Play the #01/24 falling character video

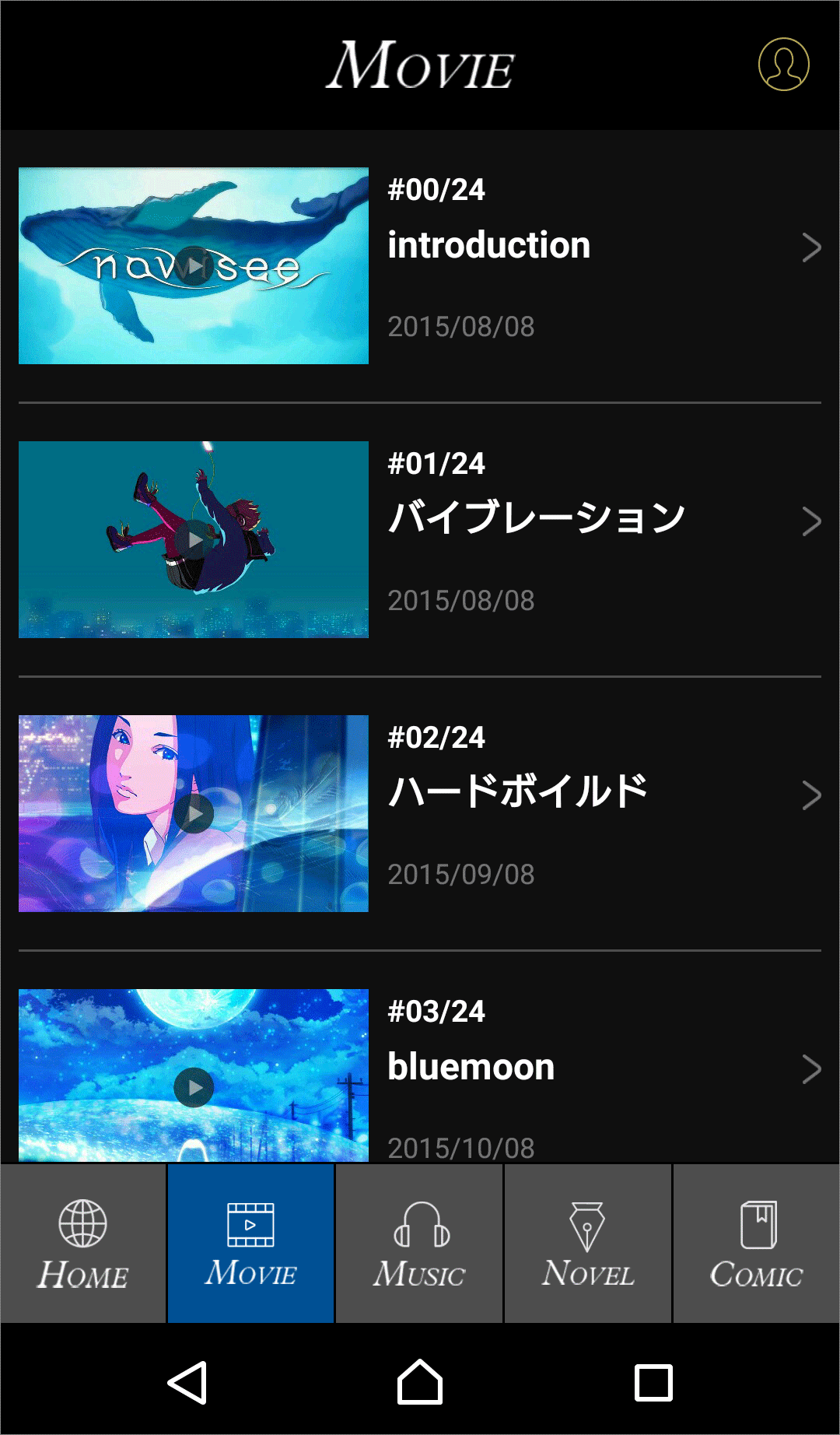pos(194,539)
